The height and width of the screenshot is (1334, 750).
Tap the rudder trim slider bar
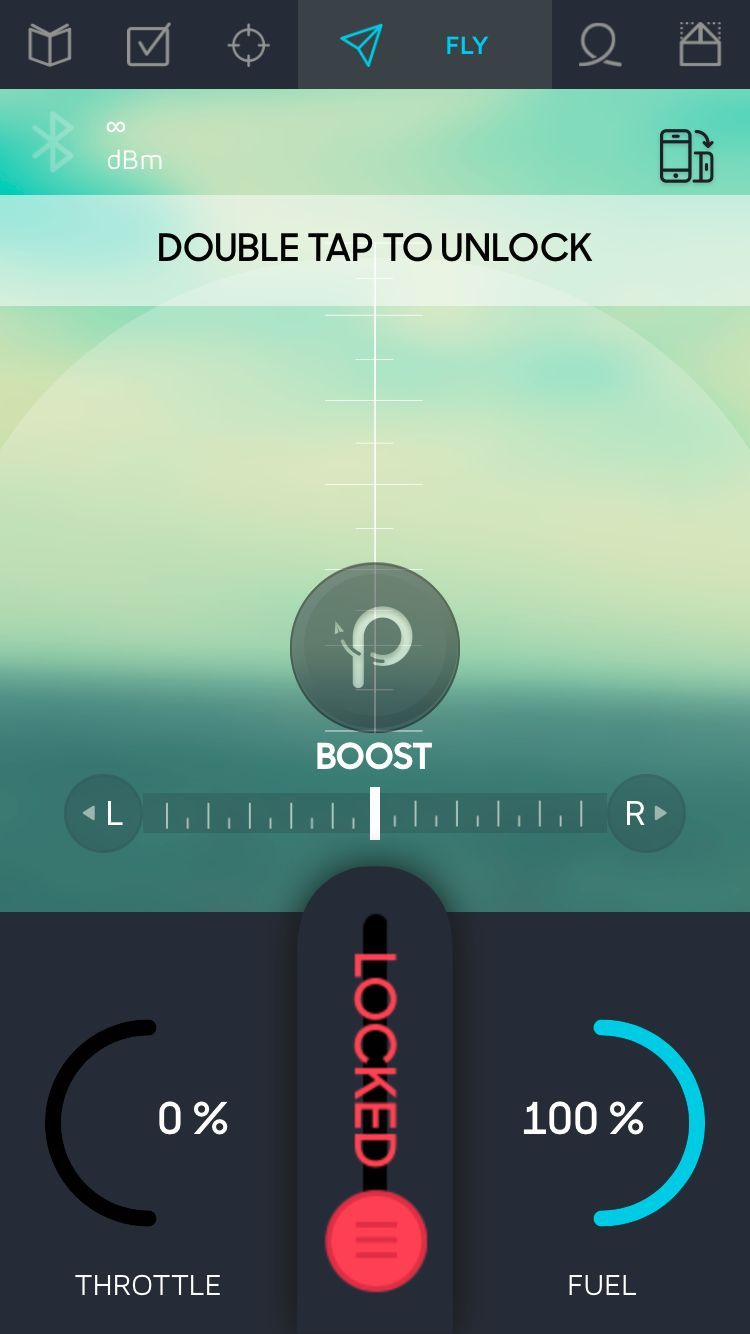[x=375, y=814]
